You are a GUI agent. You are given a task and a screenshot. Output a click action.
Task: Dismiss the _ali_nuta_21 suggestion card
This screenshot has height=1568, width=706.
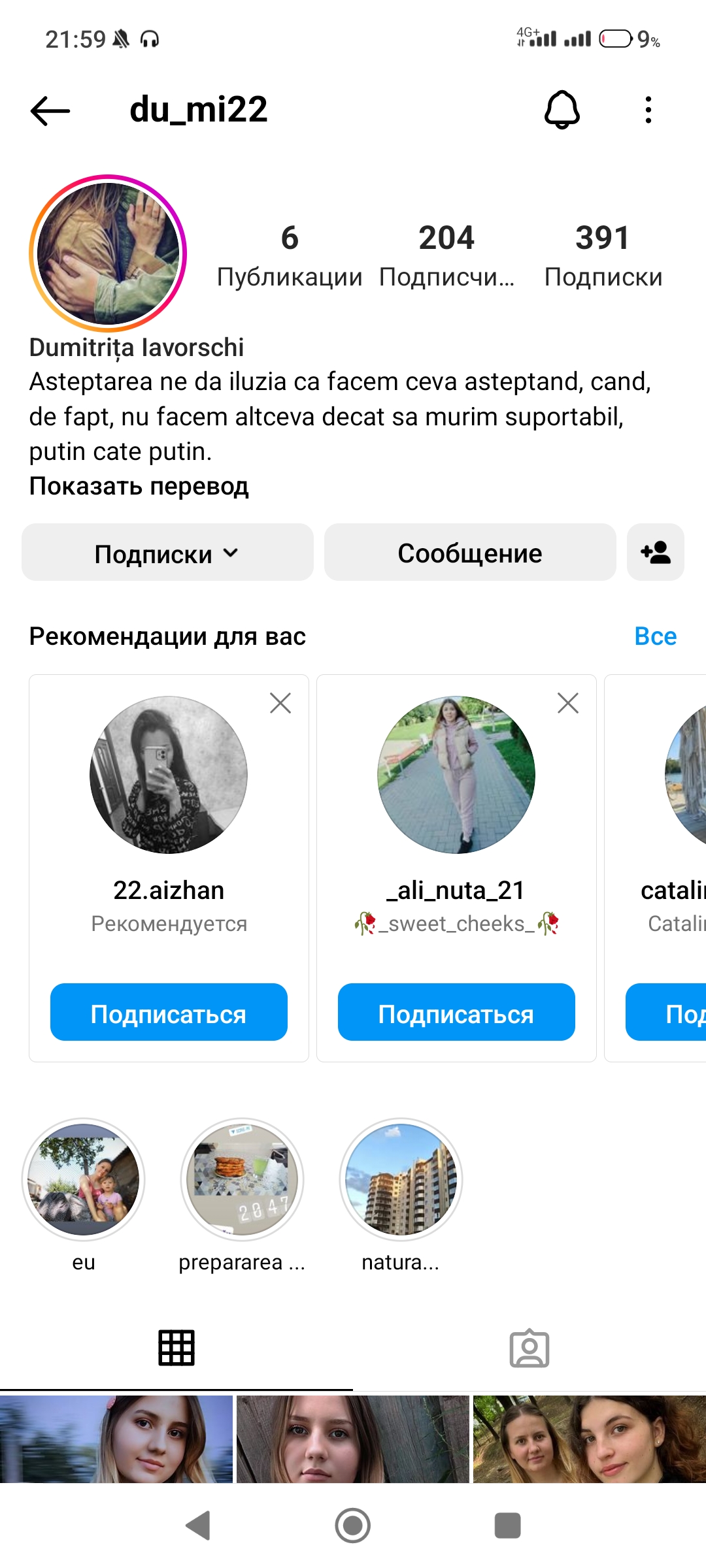[568, 703]
